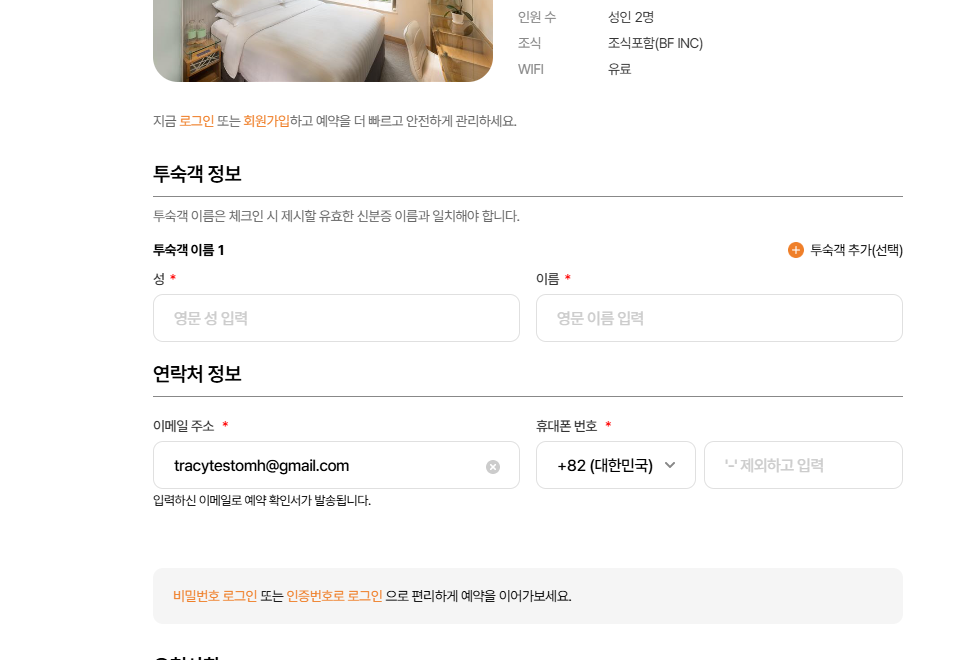Open the 회원가입 sign-up link
Screen dimensions: 968x660
point(266,121)
